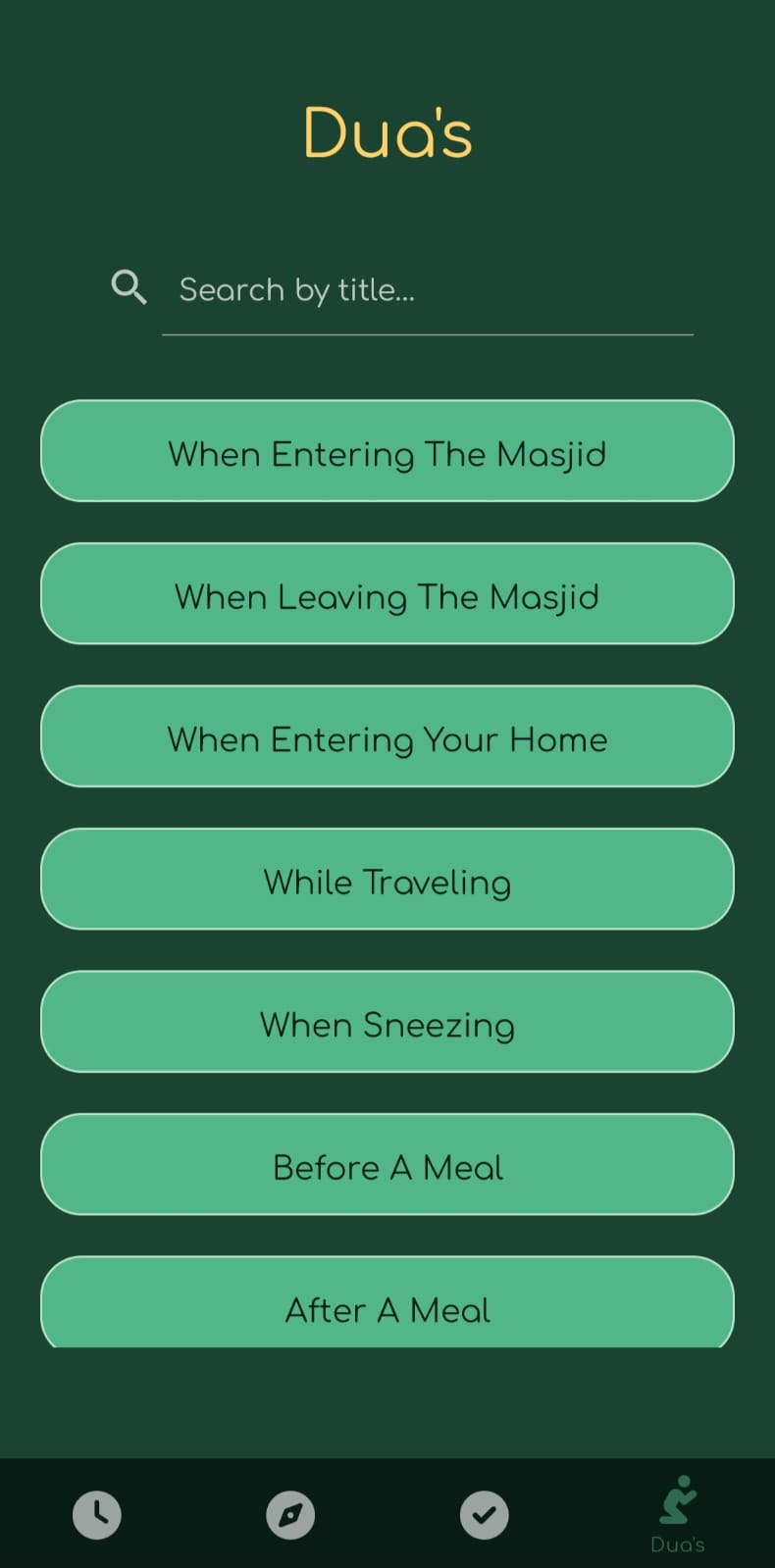This screenshot has width=775, height=1568.
Task: Open When Leaving The Masjid dua
Action: (387, 594)
